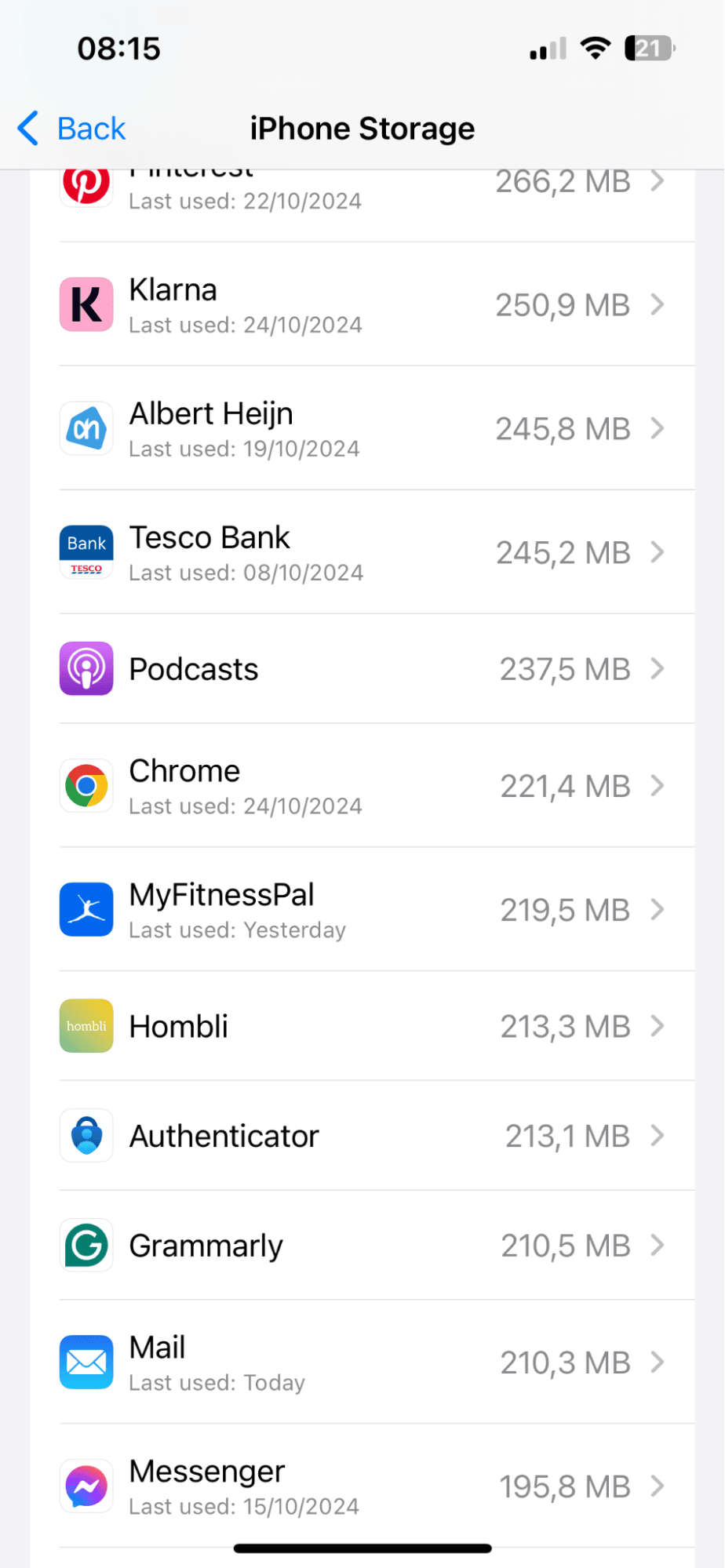Image resolution: width=725 pixels, height=1568 pixels.
Task: View Hombli app storage
Action: (x=361, y=1026)
